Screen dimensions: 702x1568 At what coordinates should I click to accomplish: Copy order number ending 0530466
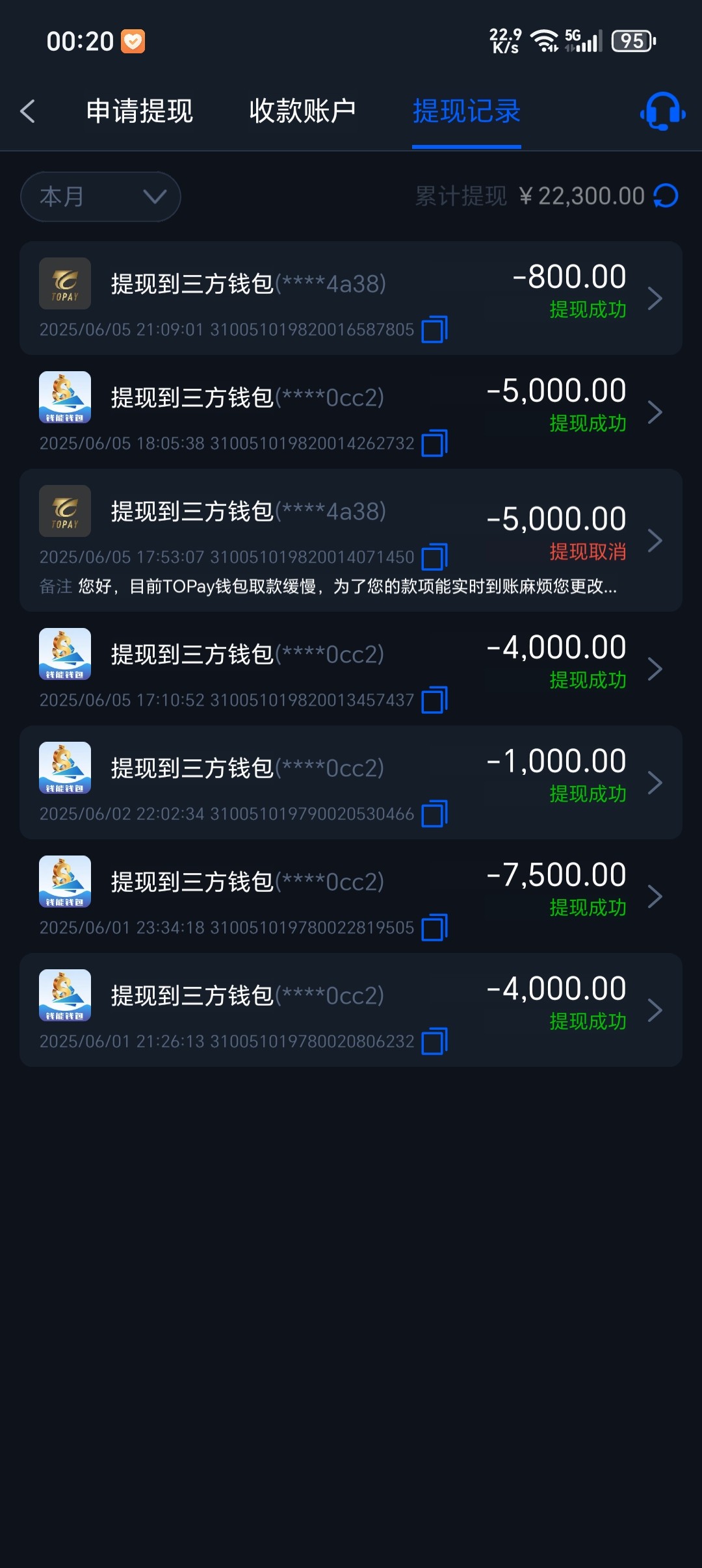(434, 814)
